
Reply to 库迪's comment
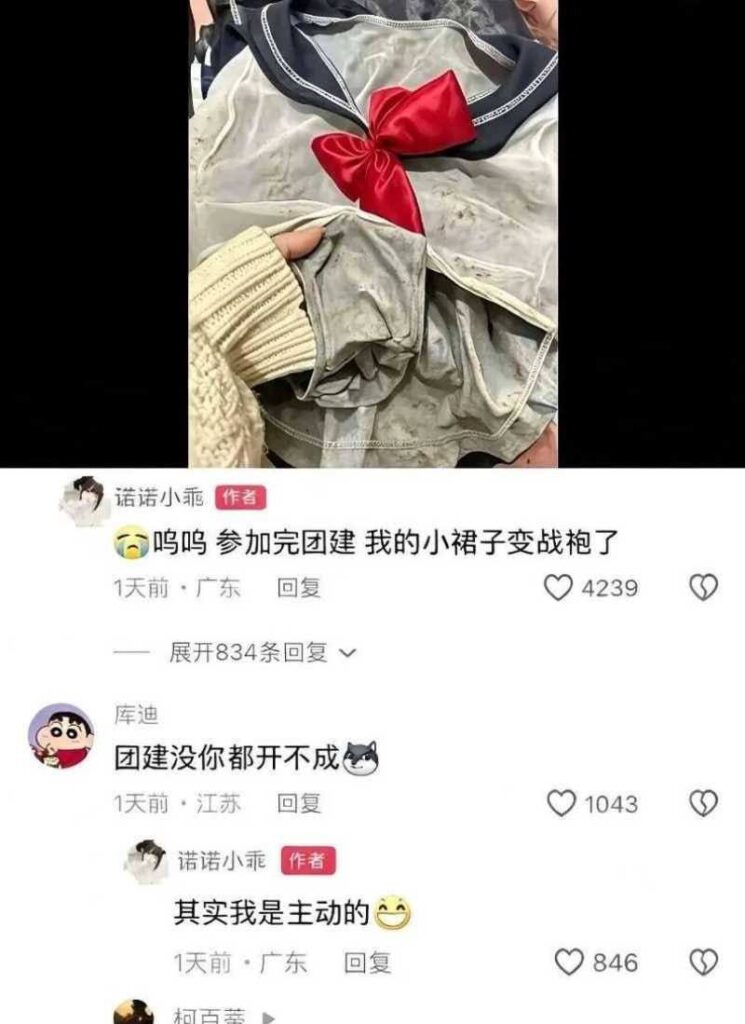pyautogui.click(x=299, y=803)
